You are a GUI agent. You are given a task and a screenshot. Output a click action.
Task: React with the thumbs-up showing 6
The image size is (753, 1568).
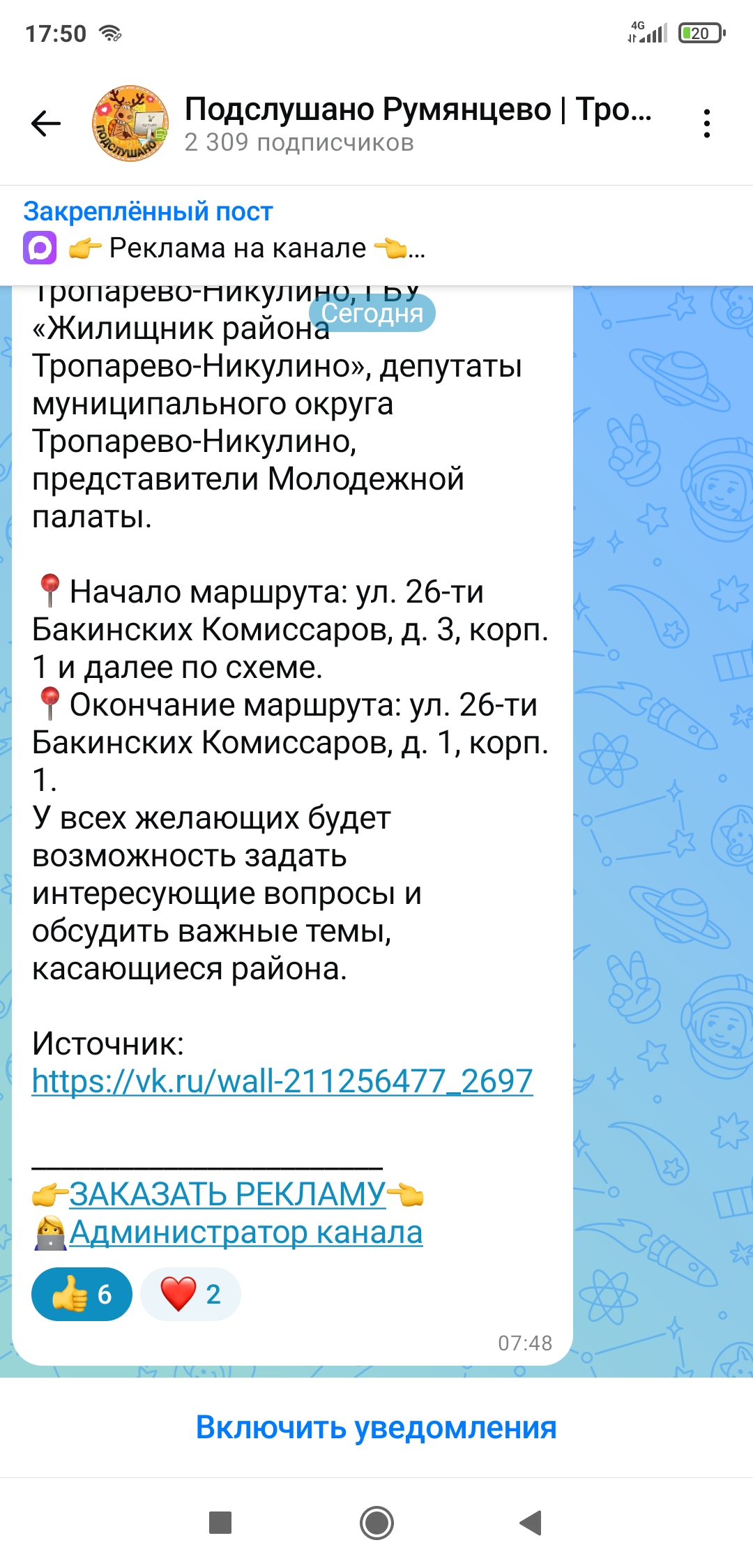[x=82, y=1295]
